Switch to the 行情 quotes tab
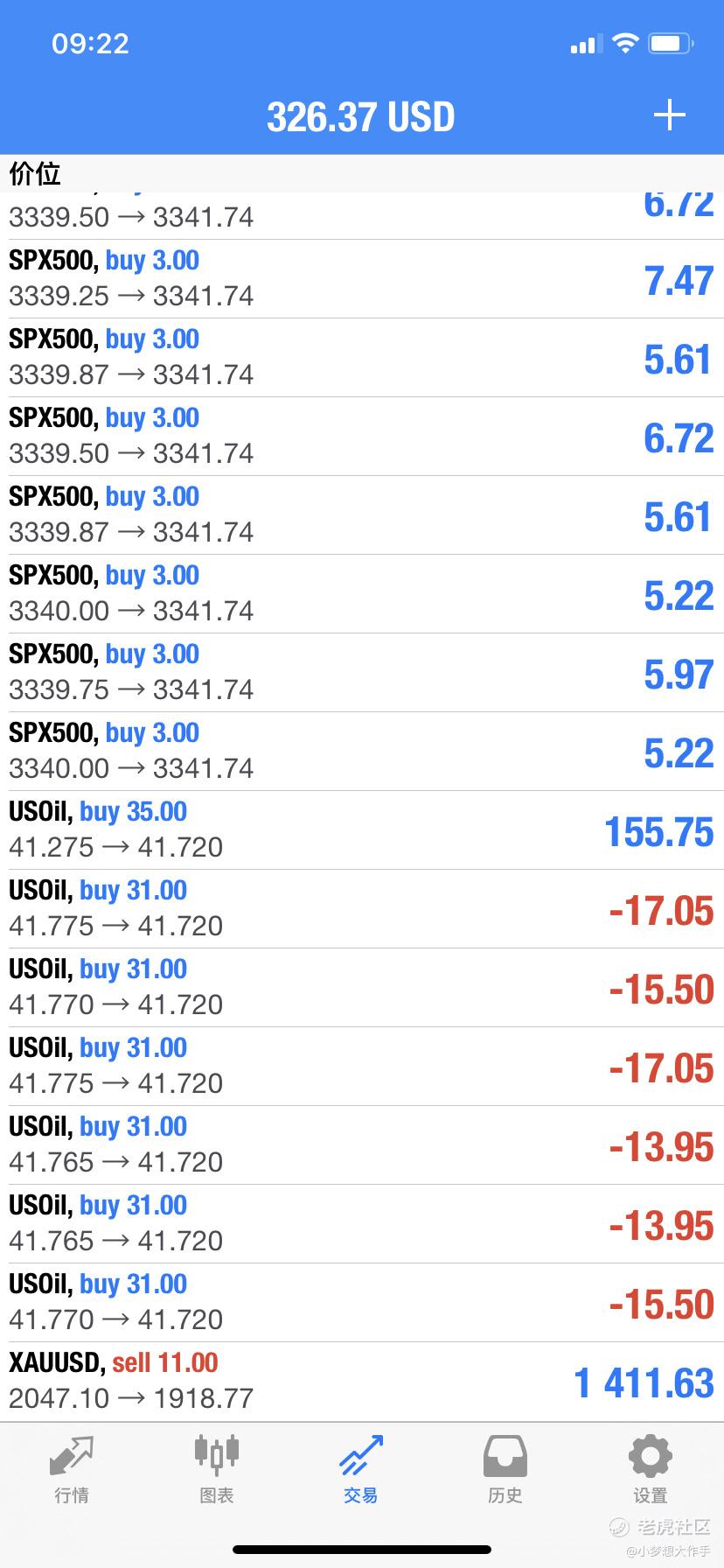Image resolution: width=724 pixels, height=1568 pixels. tap(72, 1470)
